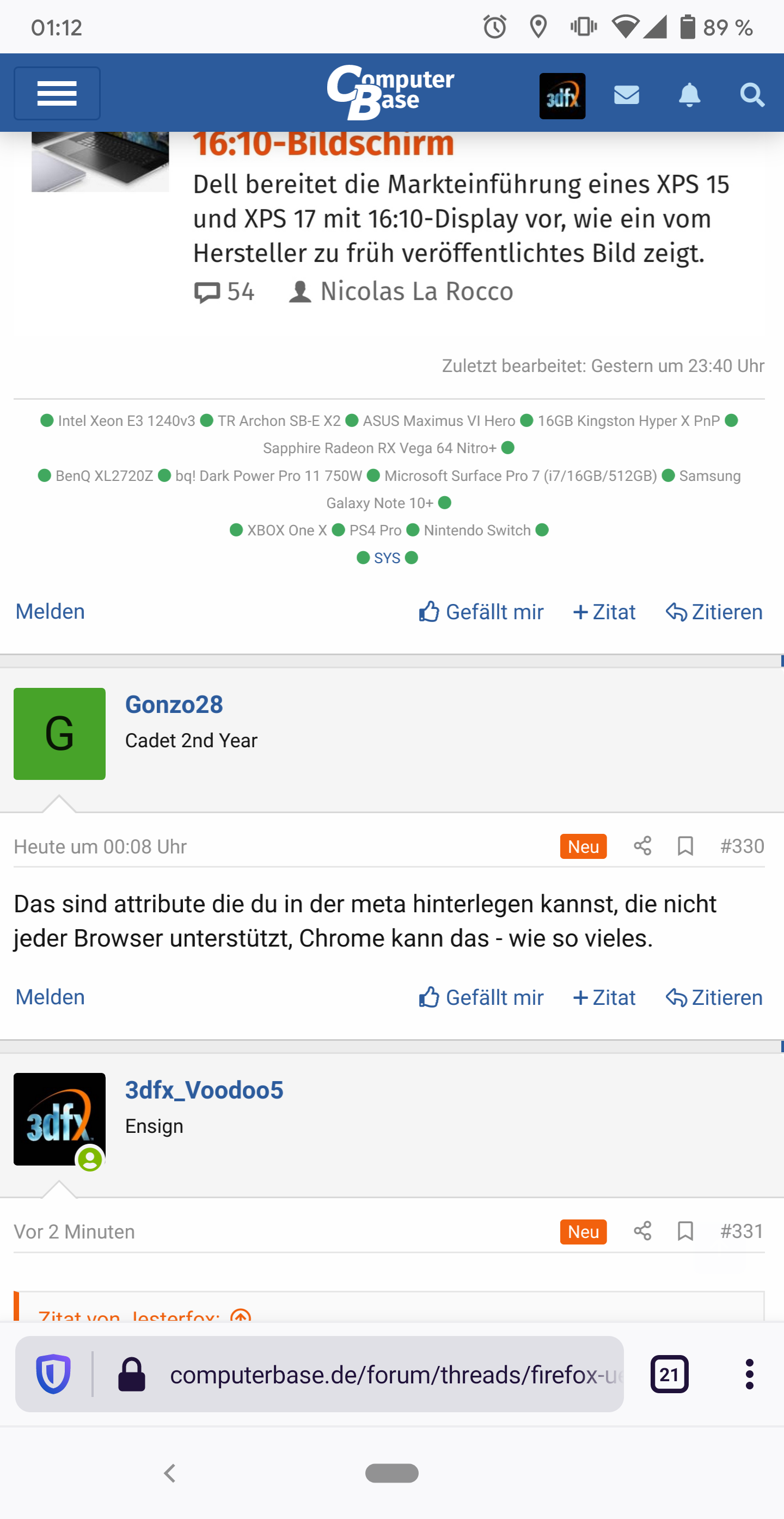This screenshot has width=784, height=1519.
Task: Like Gonzo28's post with Gefällt mir
Action: click(481, 997)
